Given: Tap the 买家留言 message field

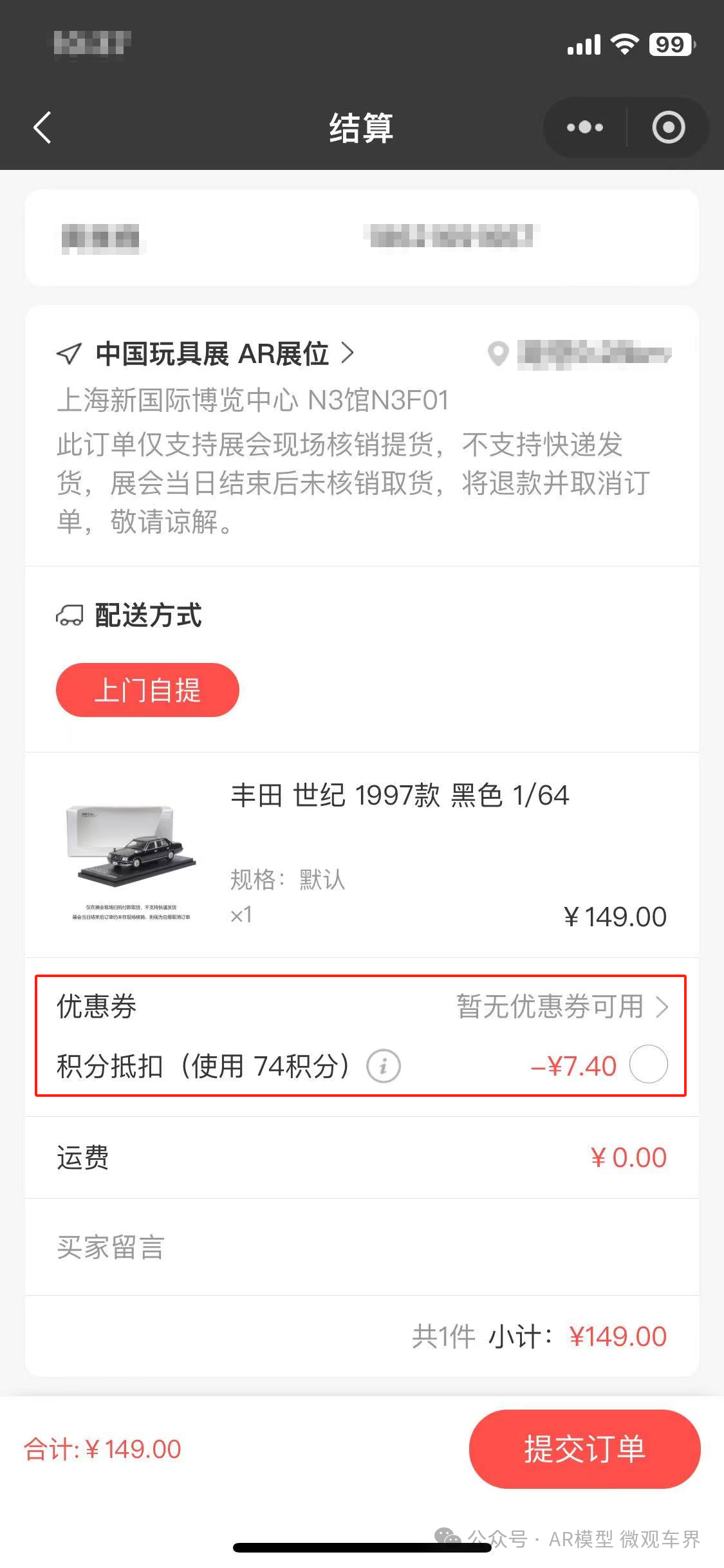Looking at the screenshot, I should pos(360,1247).
